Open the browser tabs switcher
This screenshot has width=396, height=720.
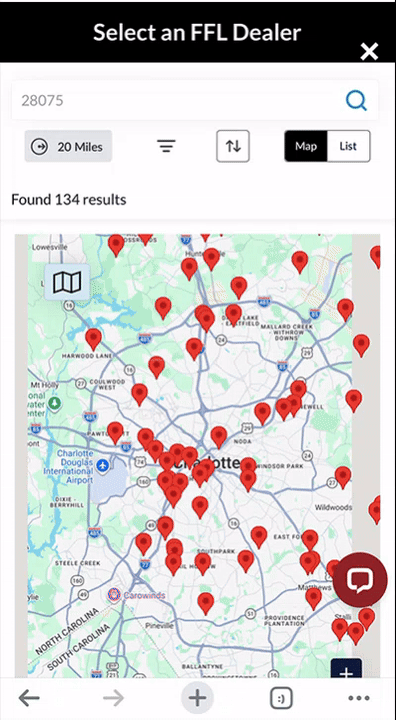point(281,698)
